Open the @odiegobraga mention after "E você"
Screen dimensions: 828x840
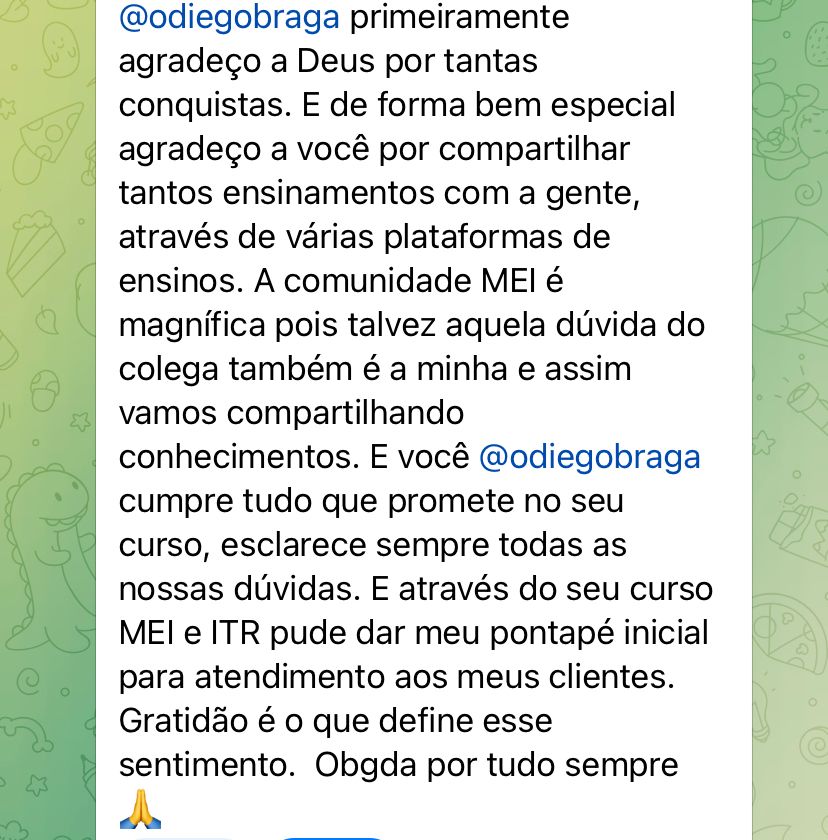pyautogui.click(x=589, y=457)
